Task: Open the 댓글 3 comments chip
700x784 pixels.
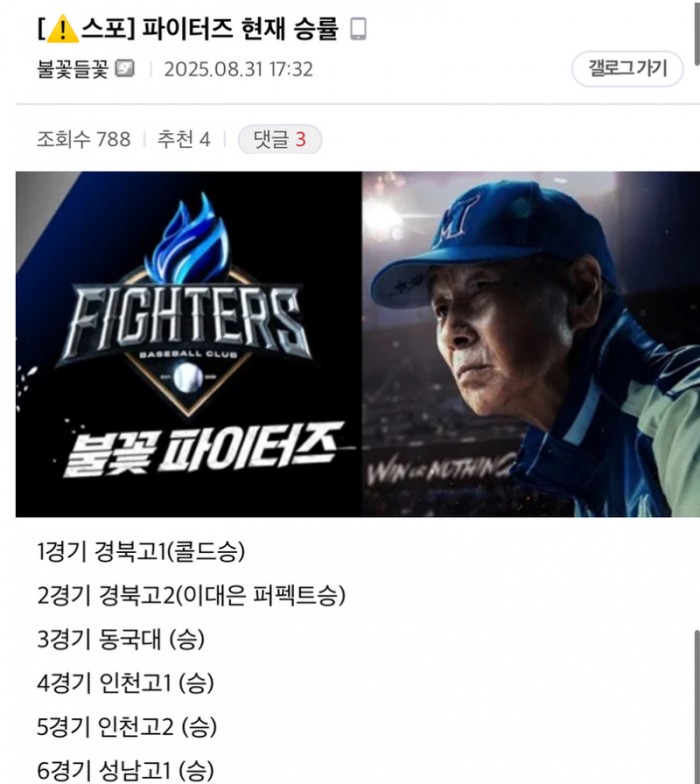Action: (280, 139)
